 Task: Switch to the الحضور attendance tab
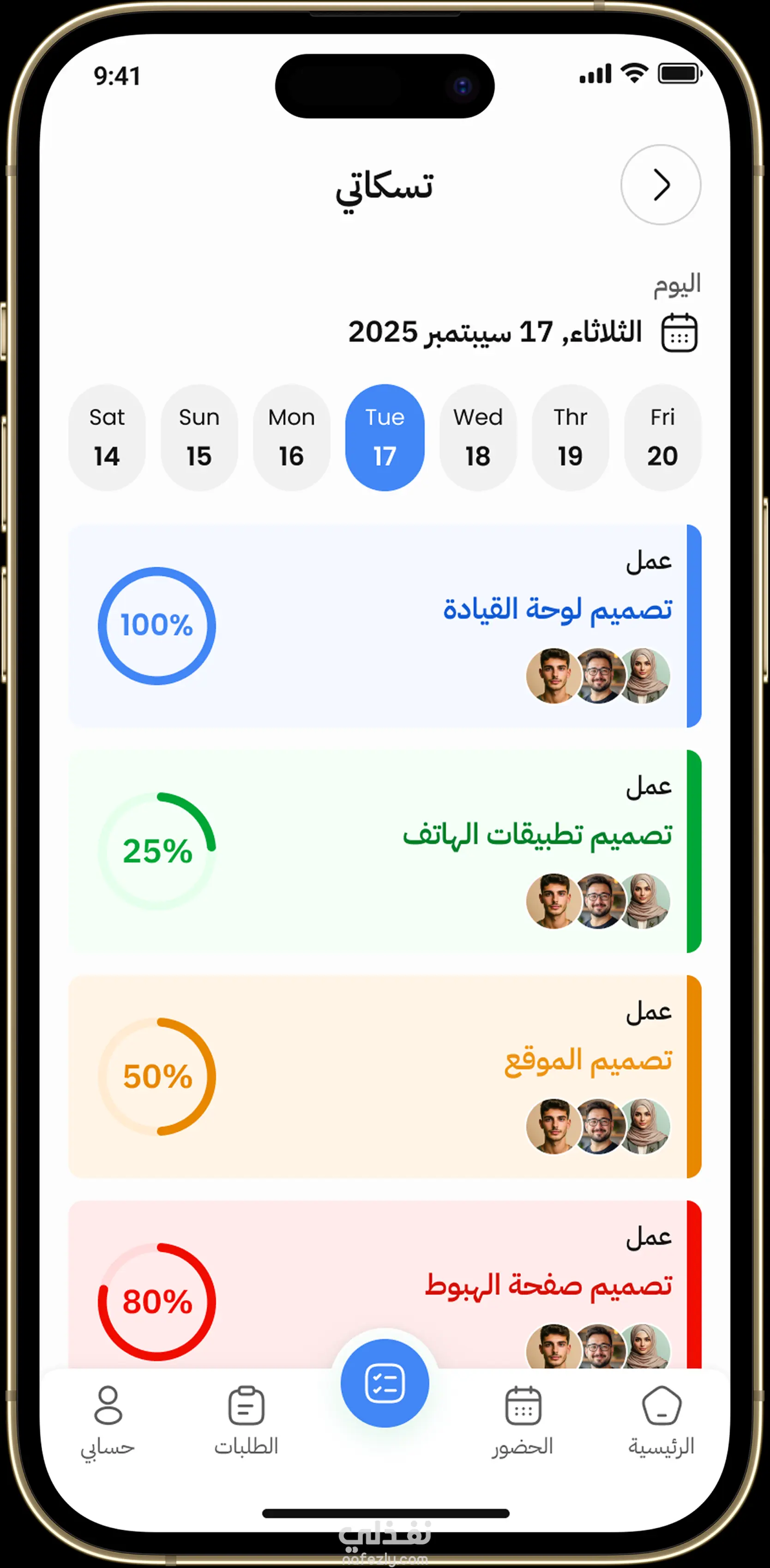click(x=523, y=1421)
